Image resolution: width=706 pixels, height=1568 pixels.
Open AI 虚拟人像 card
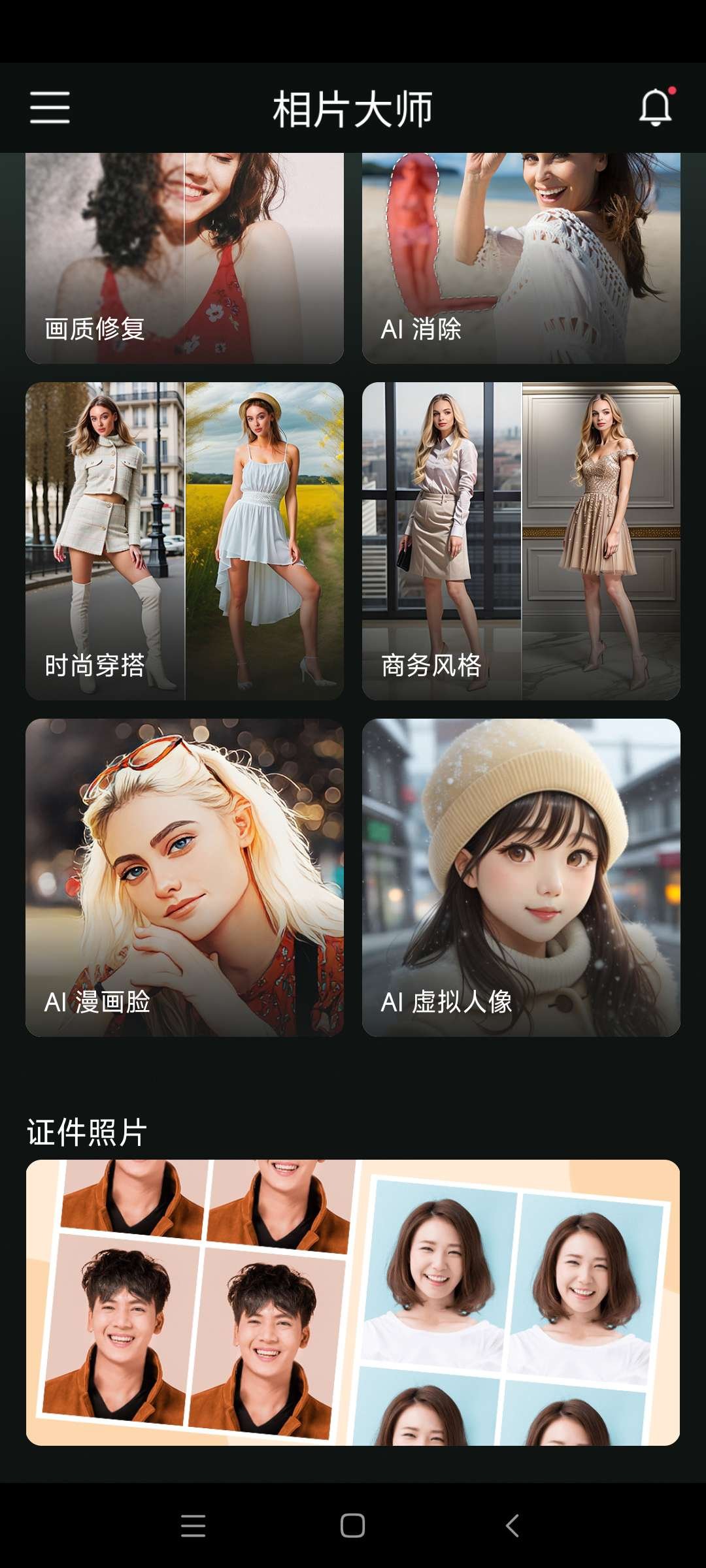click(521, 877)
